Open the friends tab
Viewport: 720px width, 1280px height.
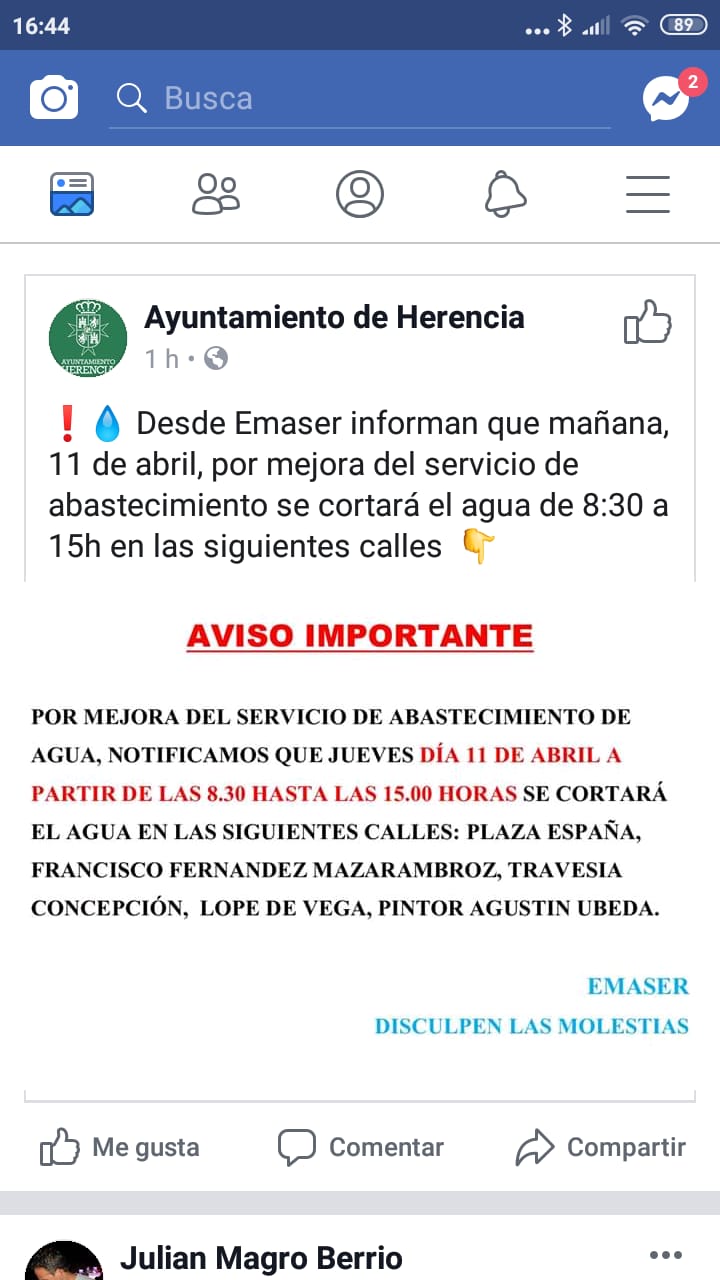click(x=216, y=194)
